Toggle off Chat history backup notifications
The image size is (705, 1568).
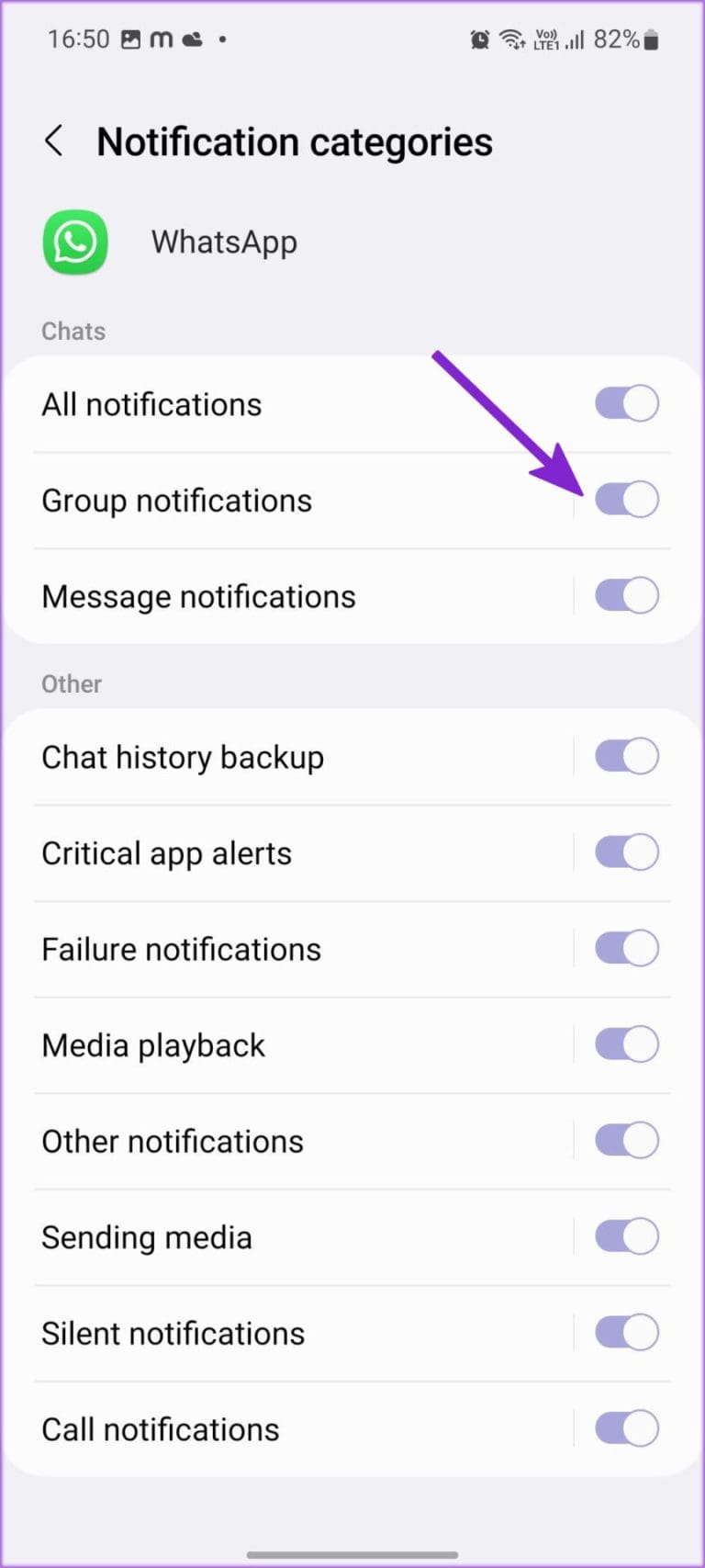tap(626, 757)
